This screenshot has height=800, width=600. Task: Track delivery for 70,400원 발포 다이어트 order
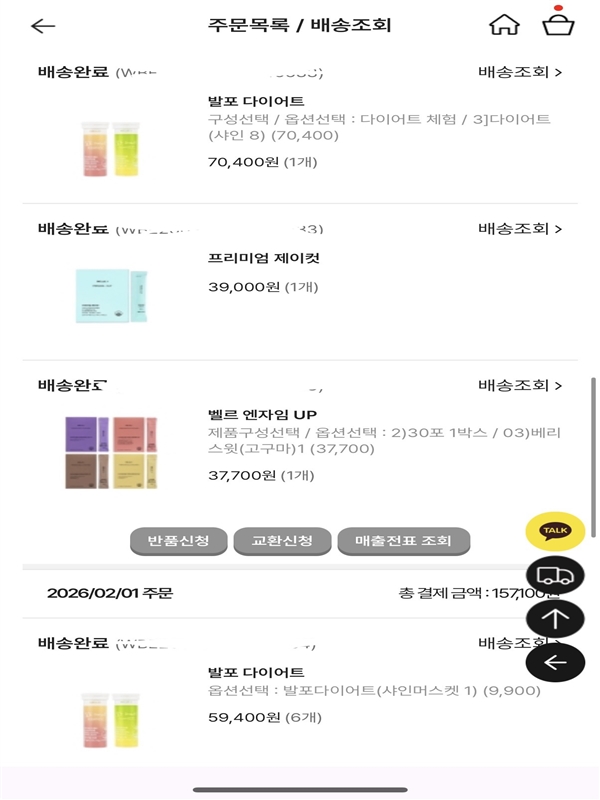(x=520, y=72)
